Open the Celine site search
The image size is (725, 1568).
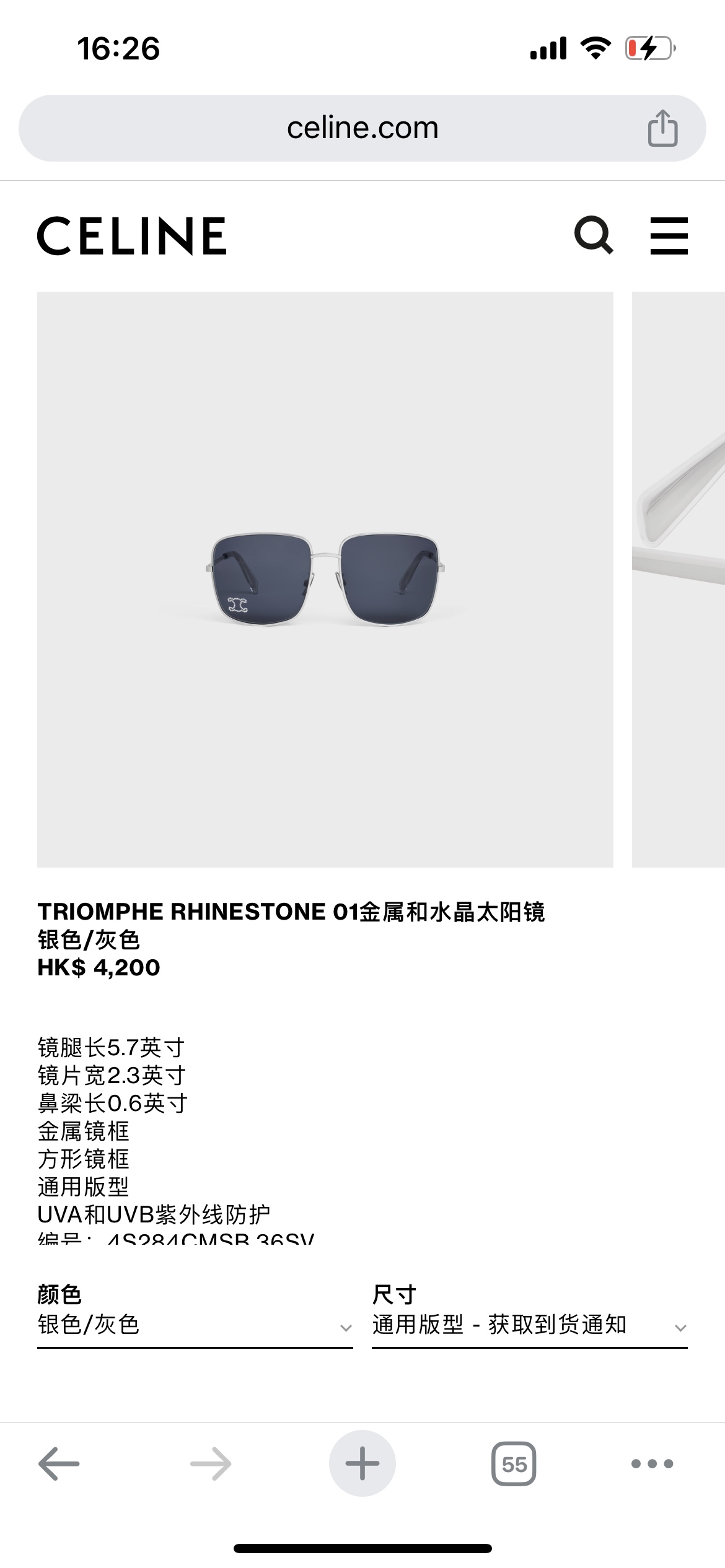[594, 235]
